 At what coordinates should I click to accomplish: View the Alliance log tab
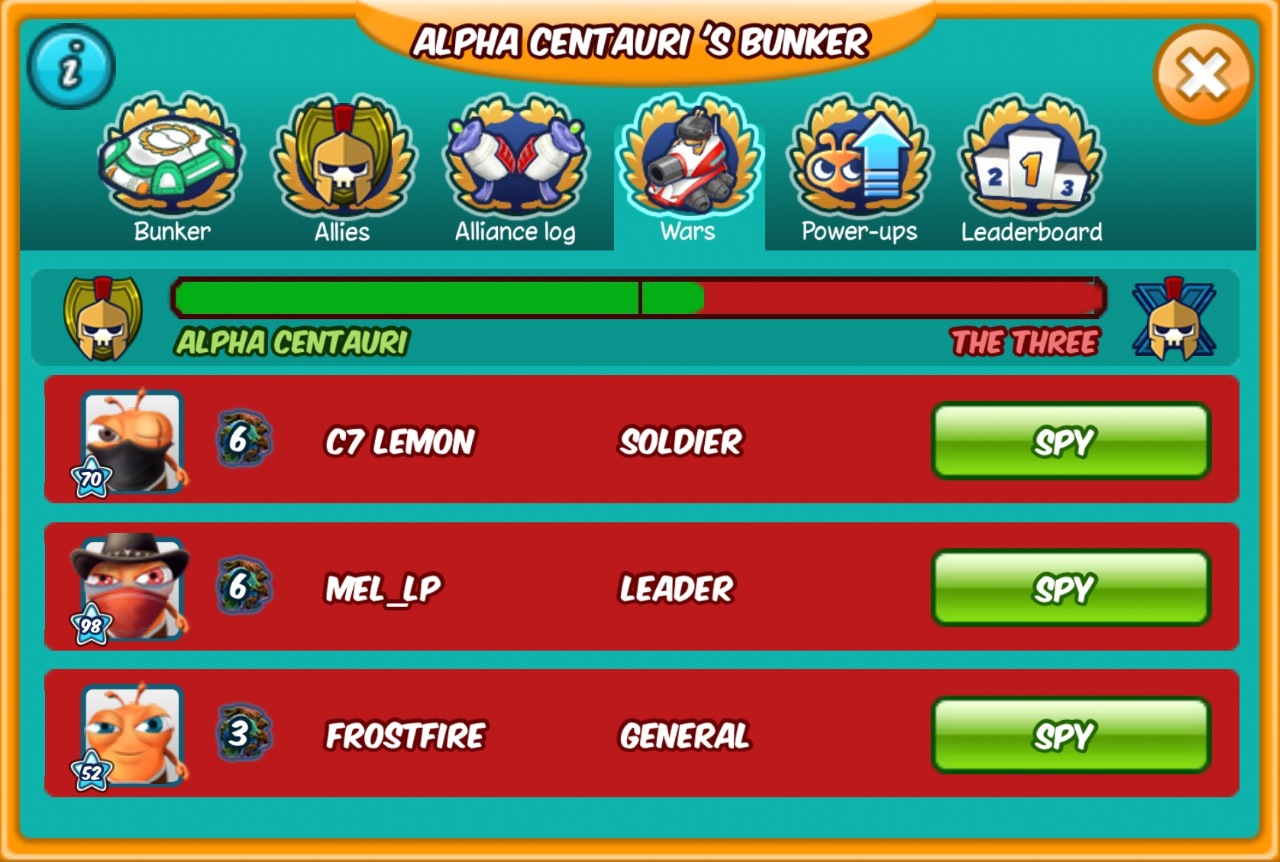pos(515,170)
